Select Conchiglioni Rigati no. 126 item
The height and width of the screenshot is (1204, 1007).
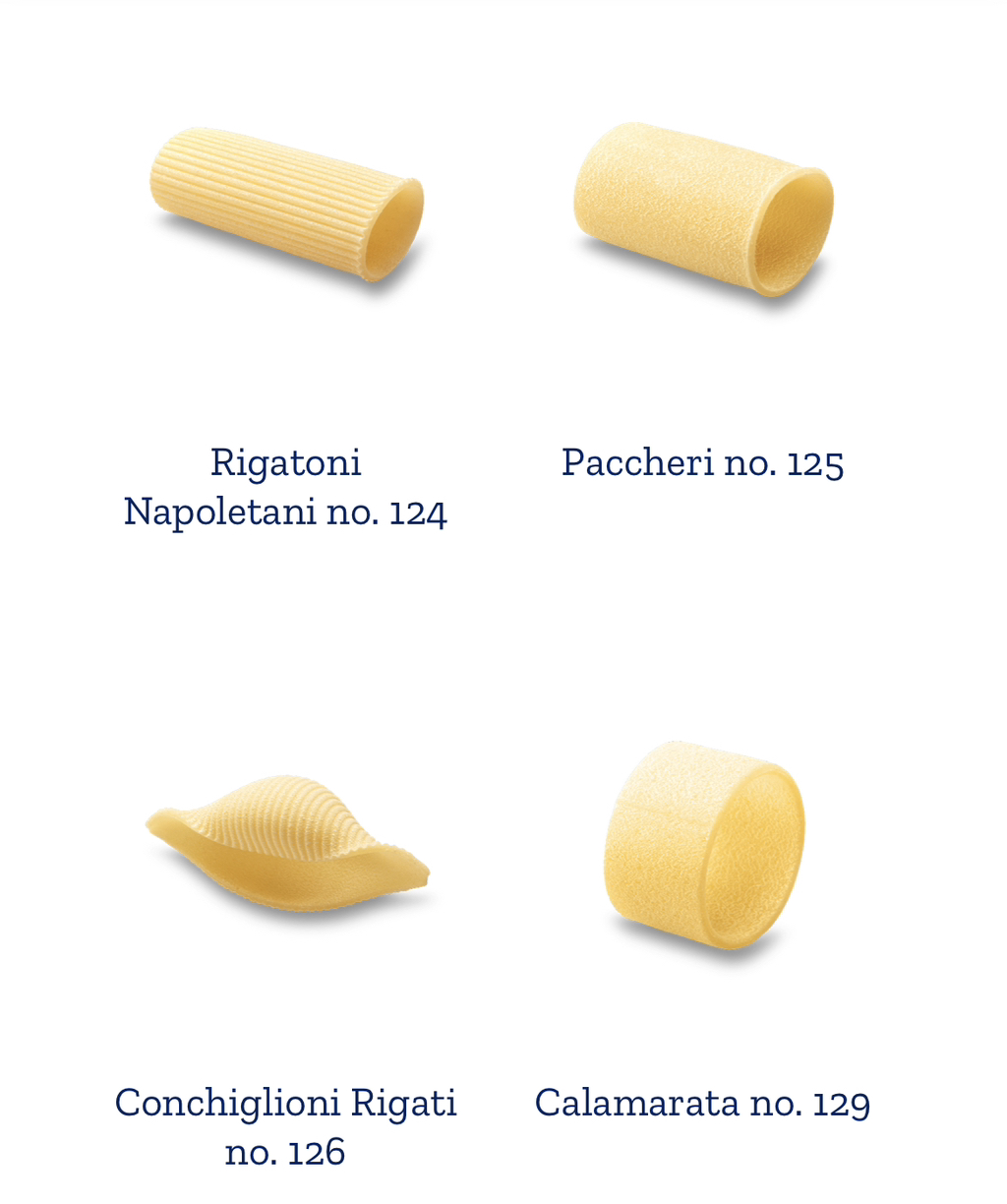285,1126
